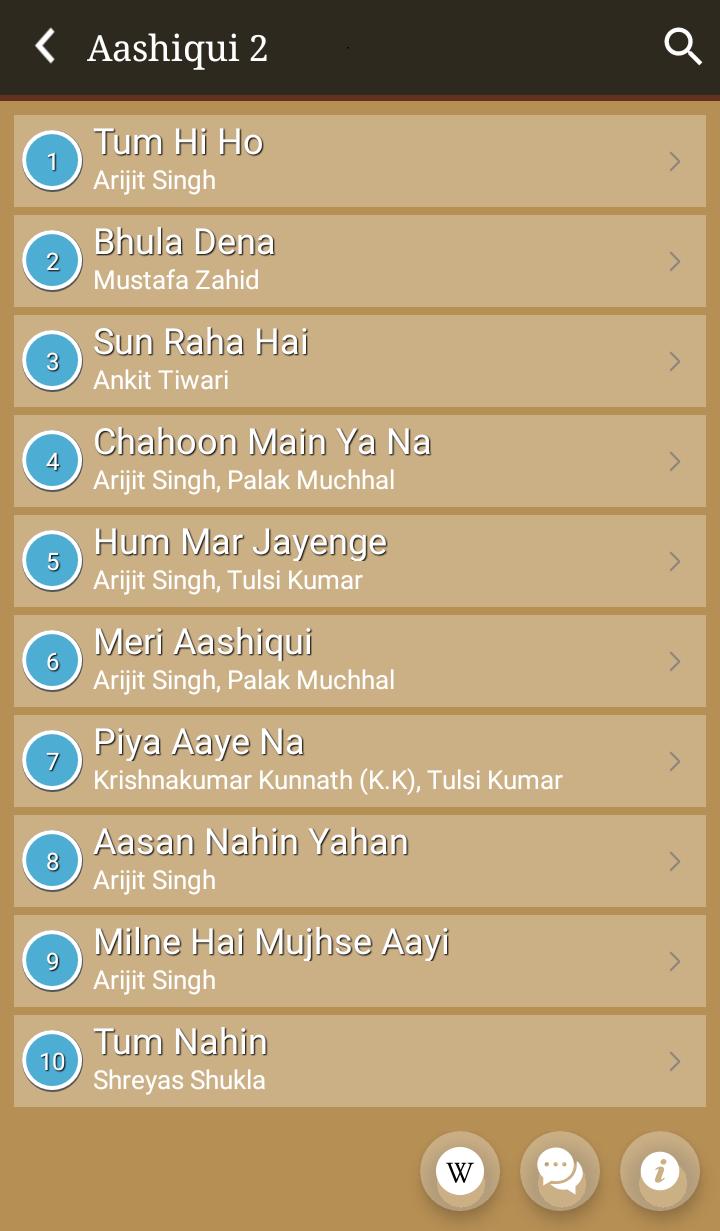Open the comments chat bubble button

(560, 1171)
